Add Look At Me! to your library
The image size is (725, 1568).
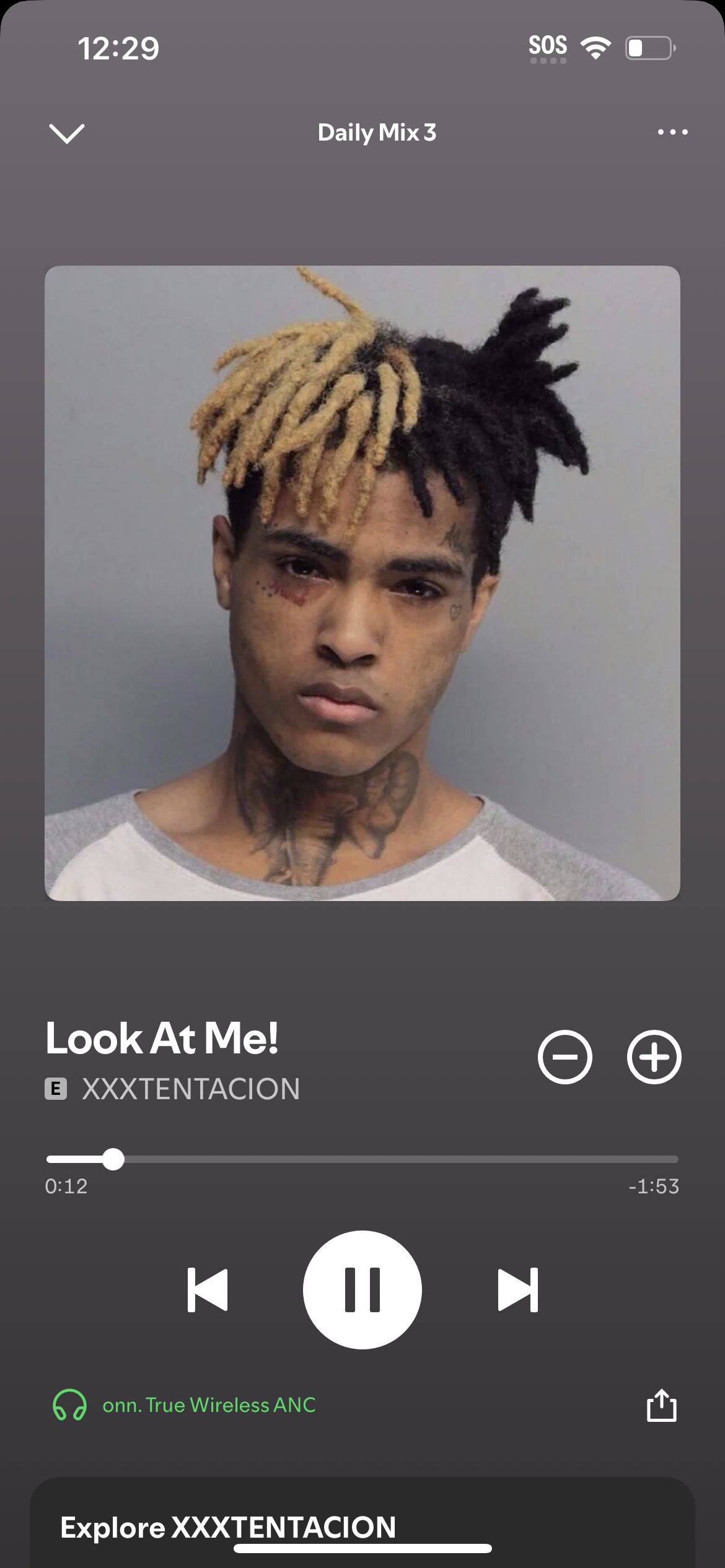(x=654, y=1057)
